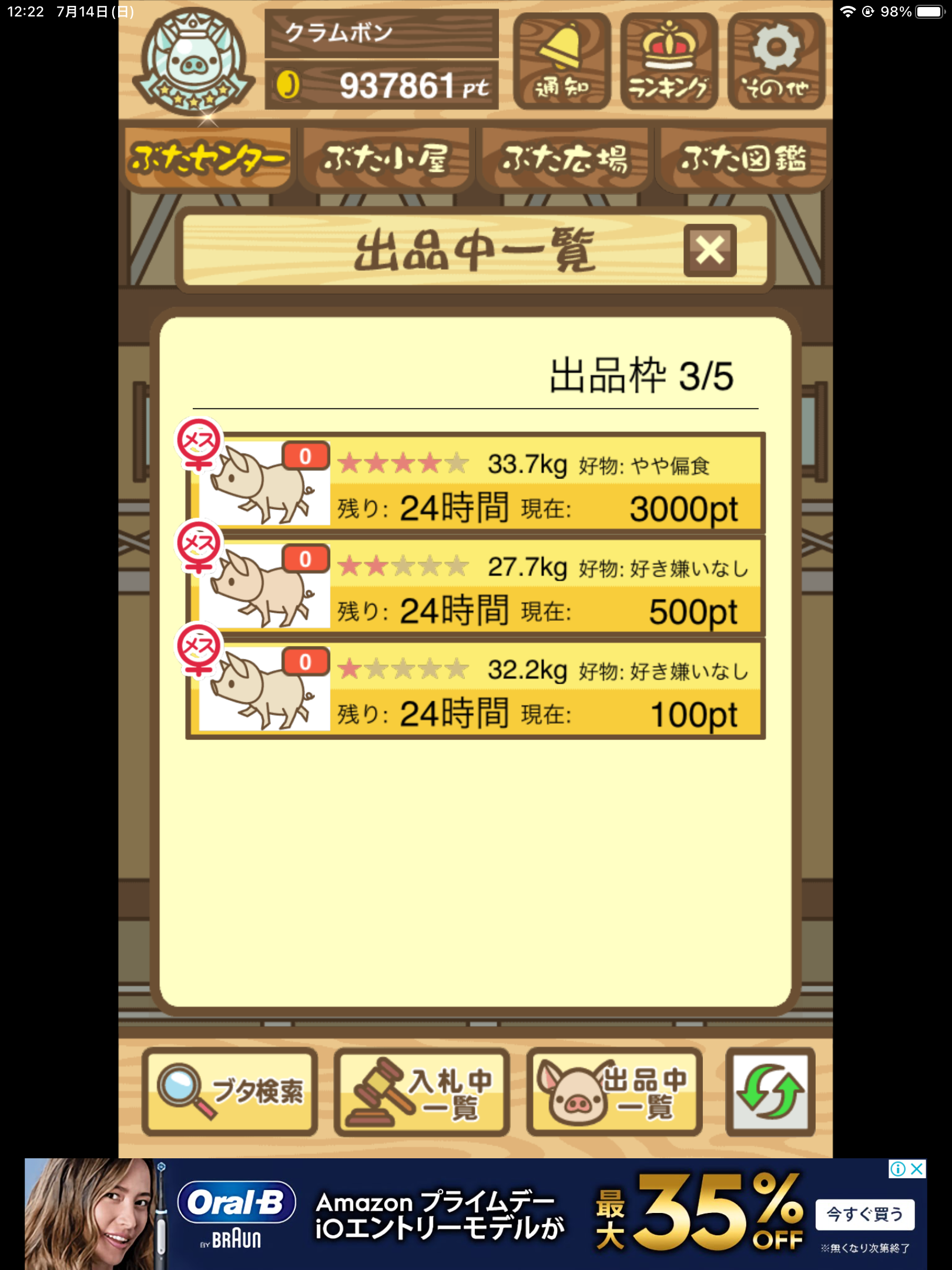952x1270 pixels.
Task: Refresh the list with the green arrows button
Action: pos(770,1091)
